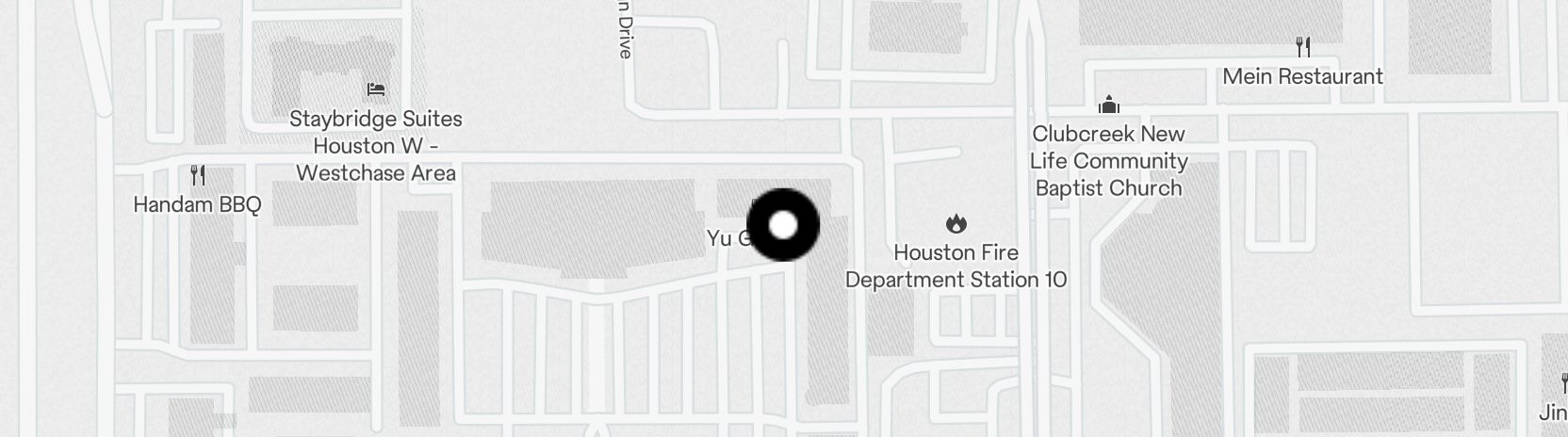
Task: Select Clubcreek New Life Community Baptist Church
Action: click(1108, 105)
